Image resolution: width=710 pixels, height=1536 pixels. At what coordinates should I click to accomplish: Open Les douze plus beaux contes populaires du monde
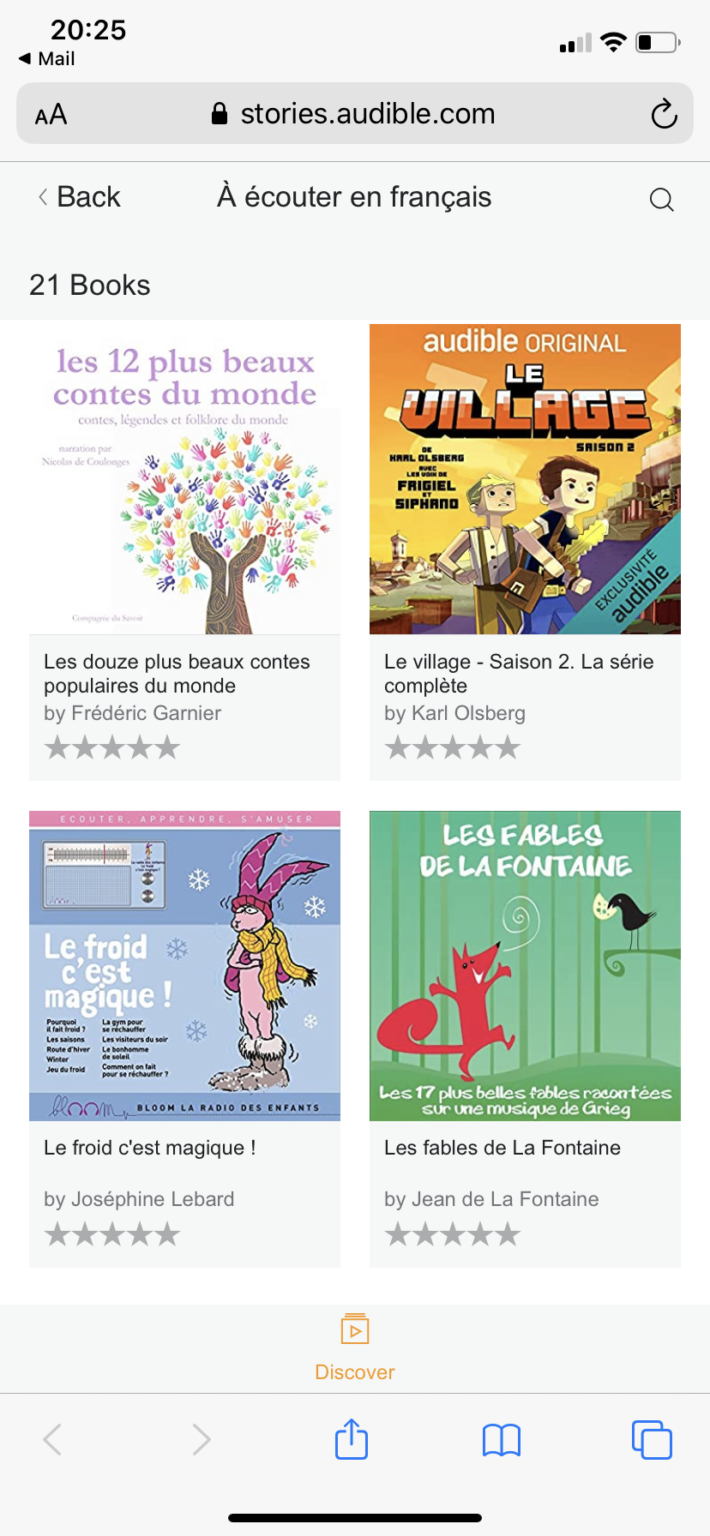[x=184, y=480]
